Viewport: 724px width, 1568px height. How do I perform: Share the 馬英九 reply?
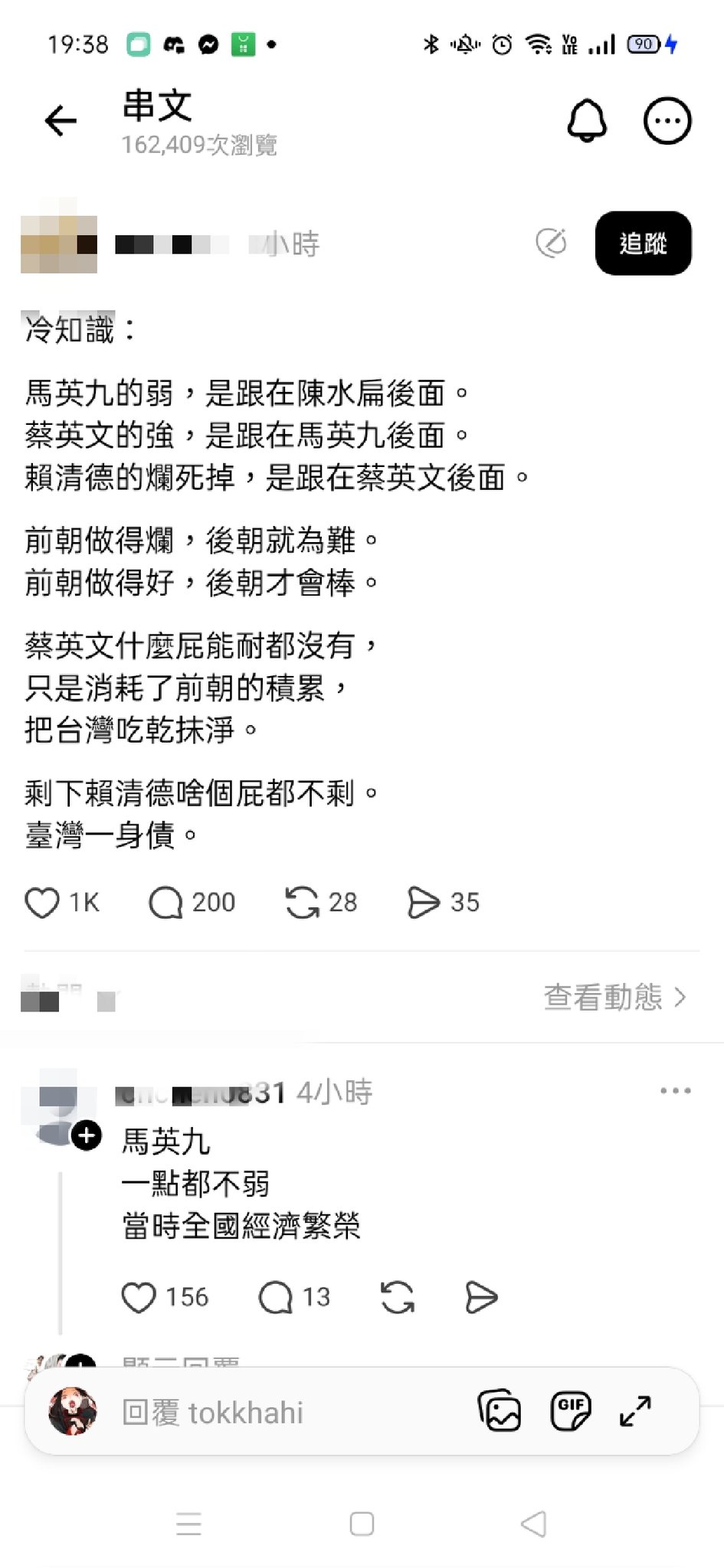click(x=482, y=1298)
